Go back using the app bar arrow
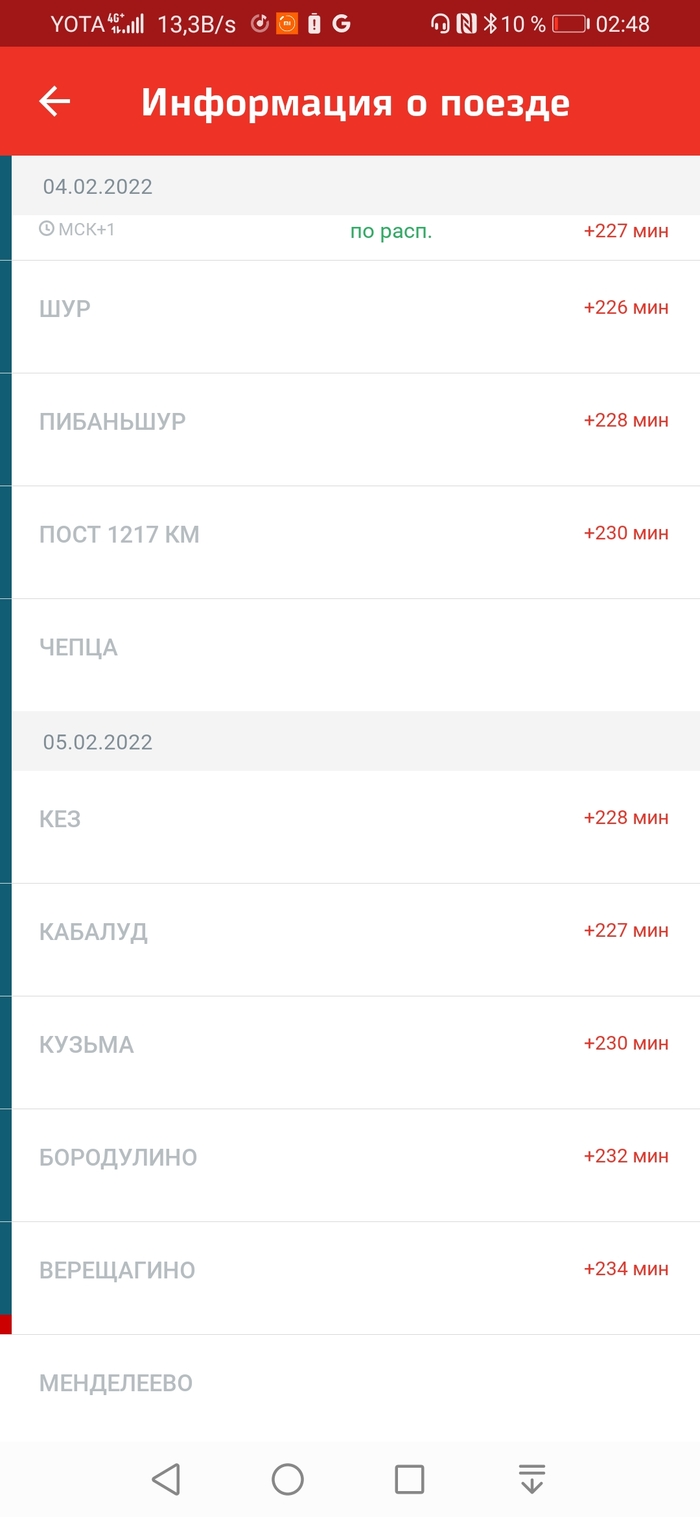 [55, 101]
